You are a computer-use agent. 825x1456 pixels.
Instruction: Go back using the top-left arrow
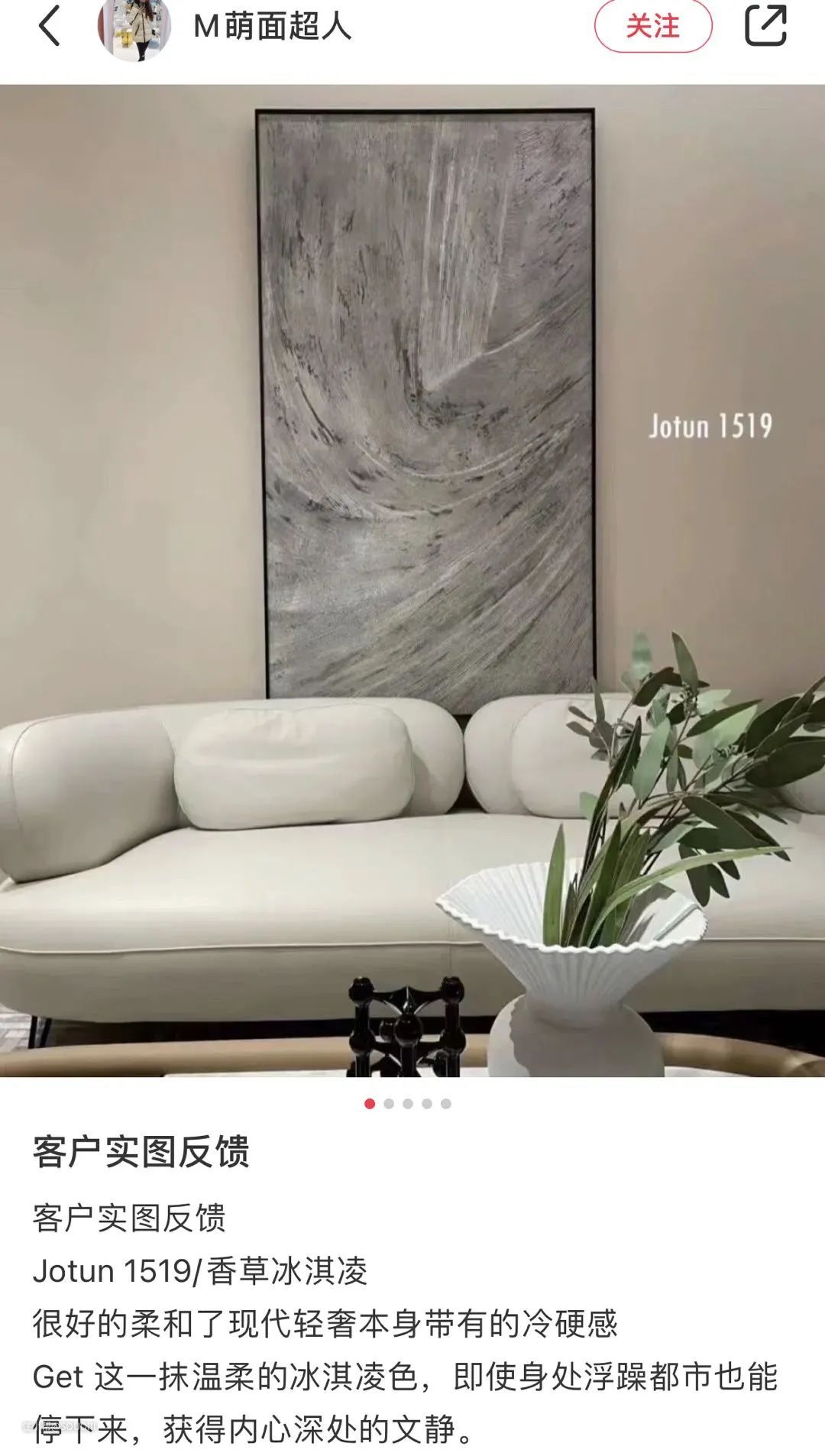tap(49, 26)
